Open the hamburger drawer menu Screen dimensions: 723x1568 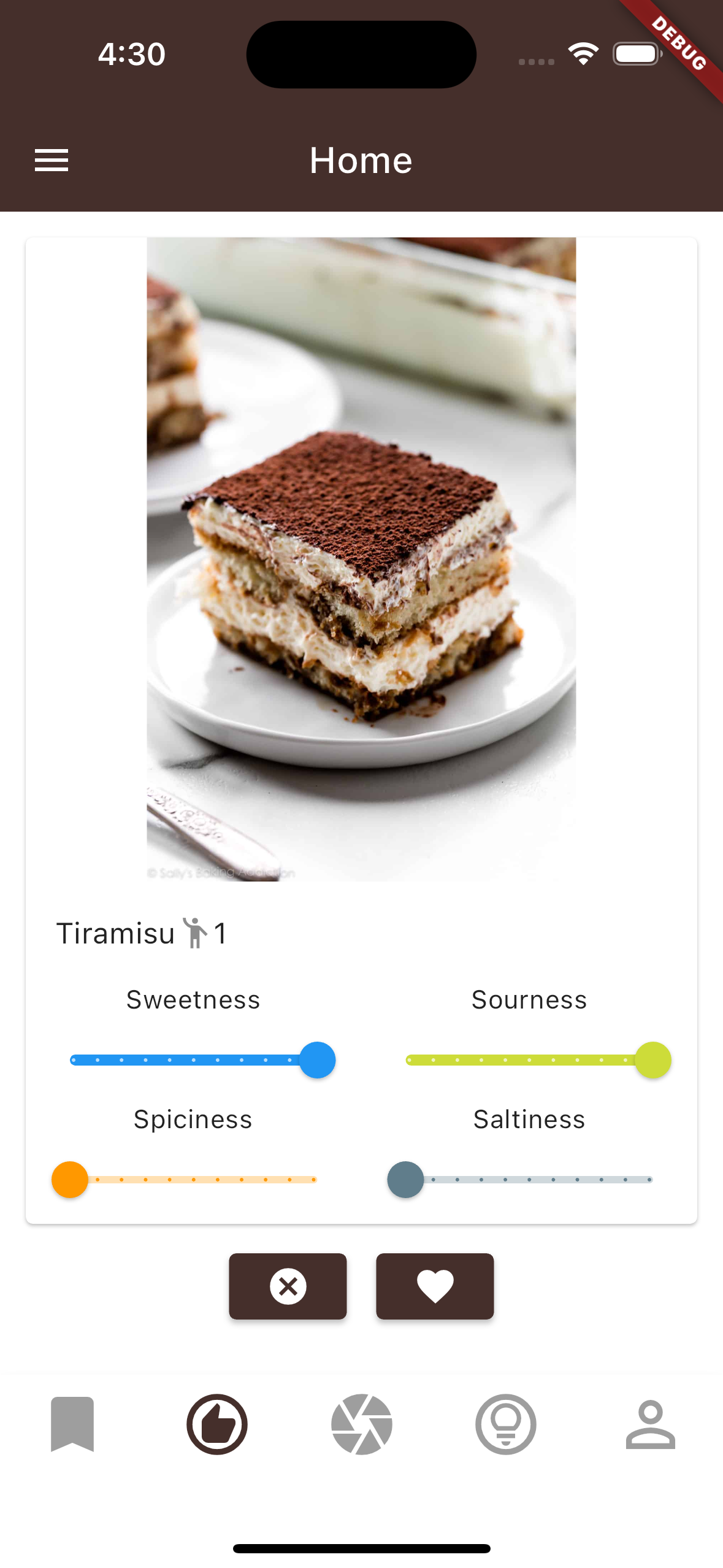click(52, 160)
